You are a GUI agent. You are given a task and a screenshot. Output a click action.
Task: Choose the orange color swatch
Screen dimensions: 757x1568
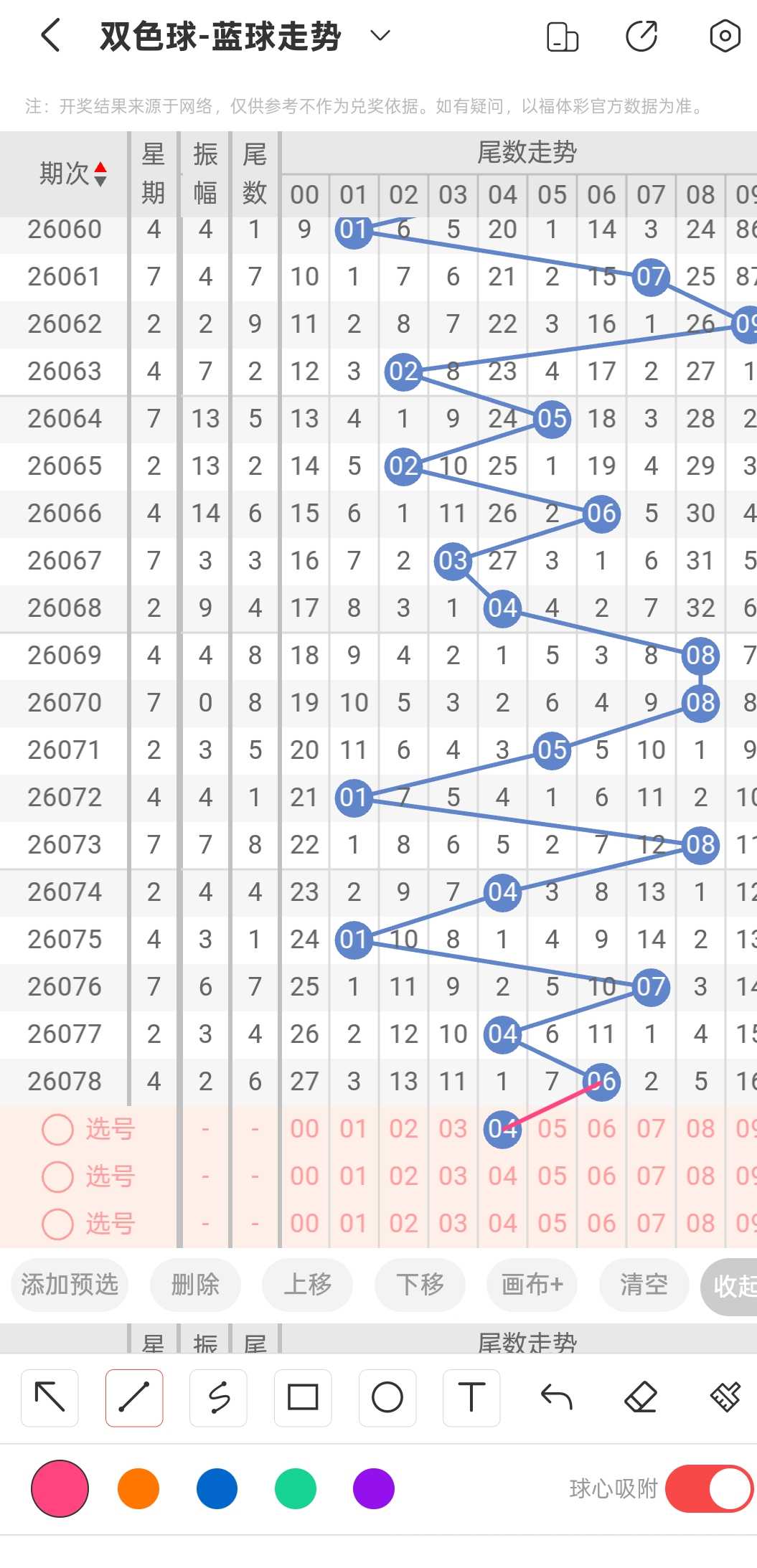click(138, 1488)
